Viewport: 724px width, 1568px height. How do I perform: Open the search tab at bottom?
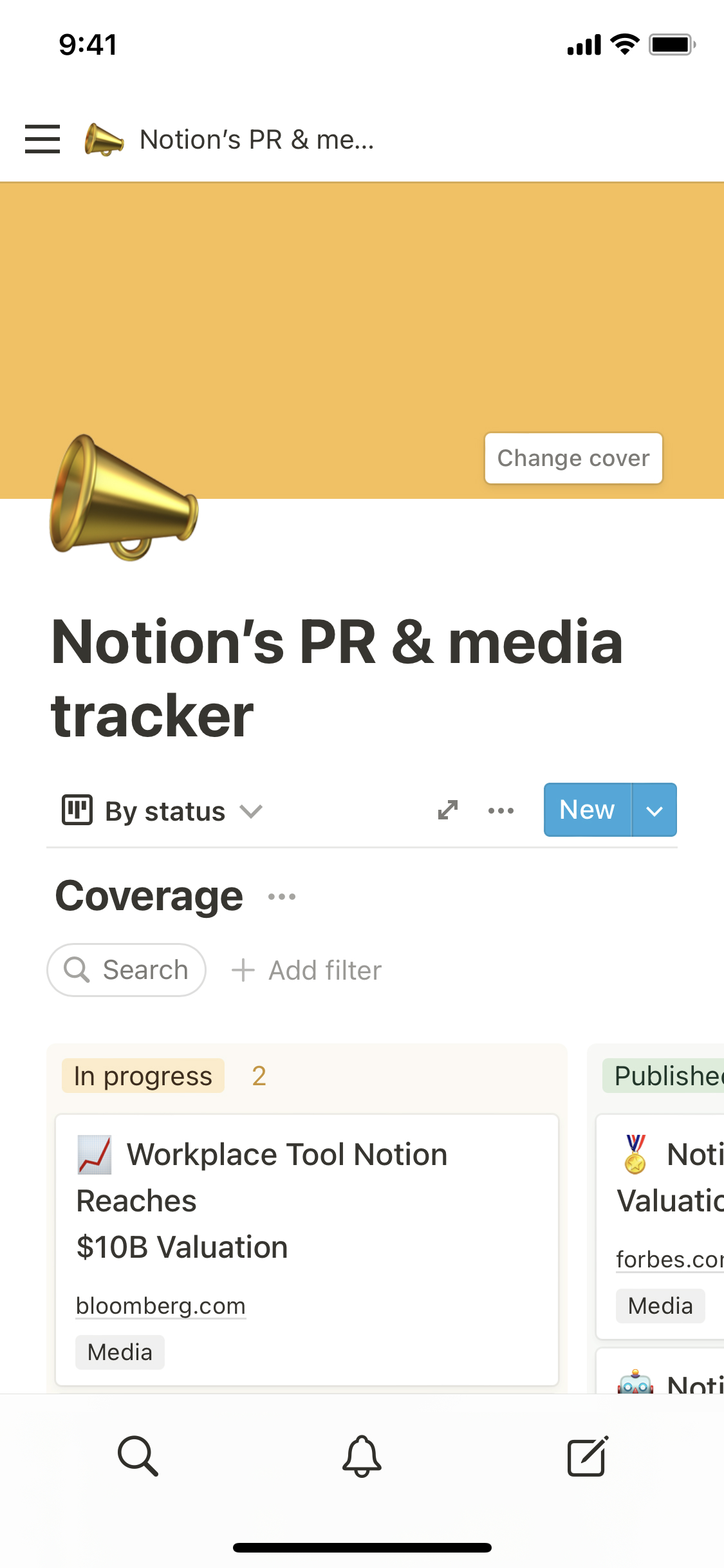point(138,1455)
